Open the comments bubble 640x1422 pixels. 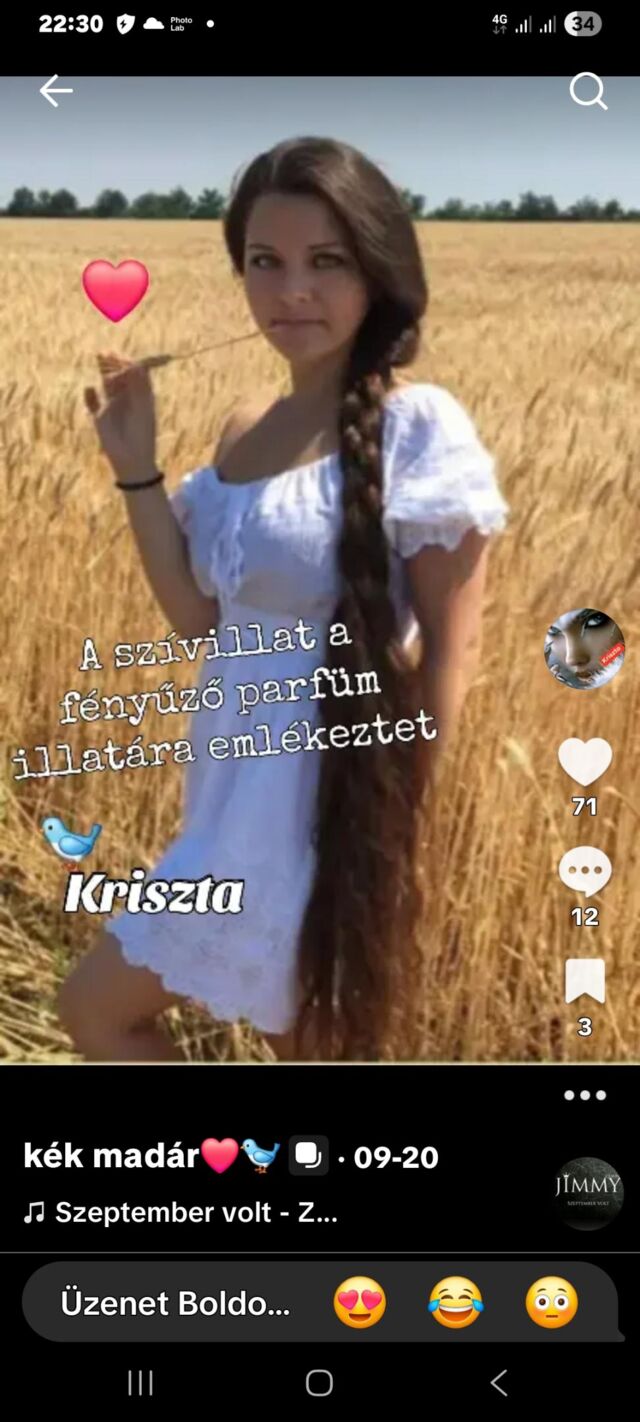(x=584, y=872)
